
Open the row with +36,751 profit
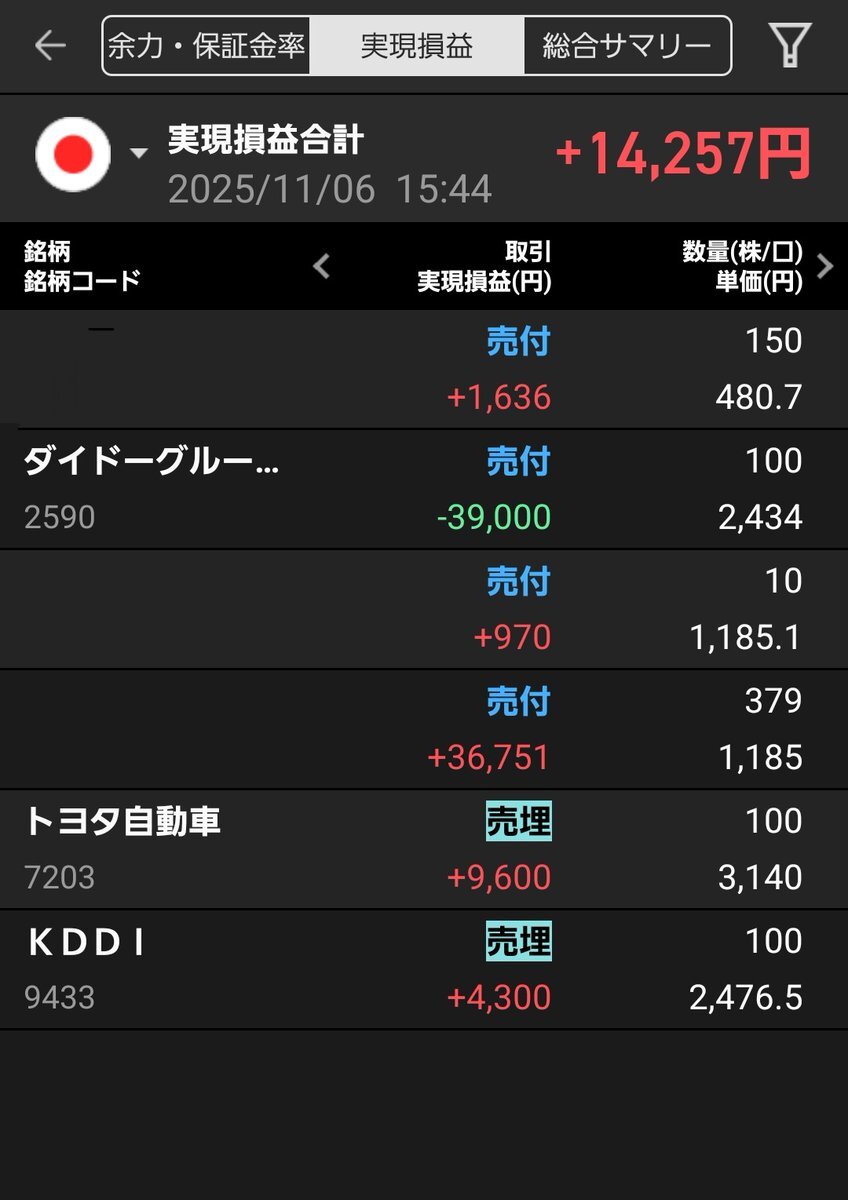[x=424, y=729]
